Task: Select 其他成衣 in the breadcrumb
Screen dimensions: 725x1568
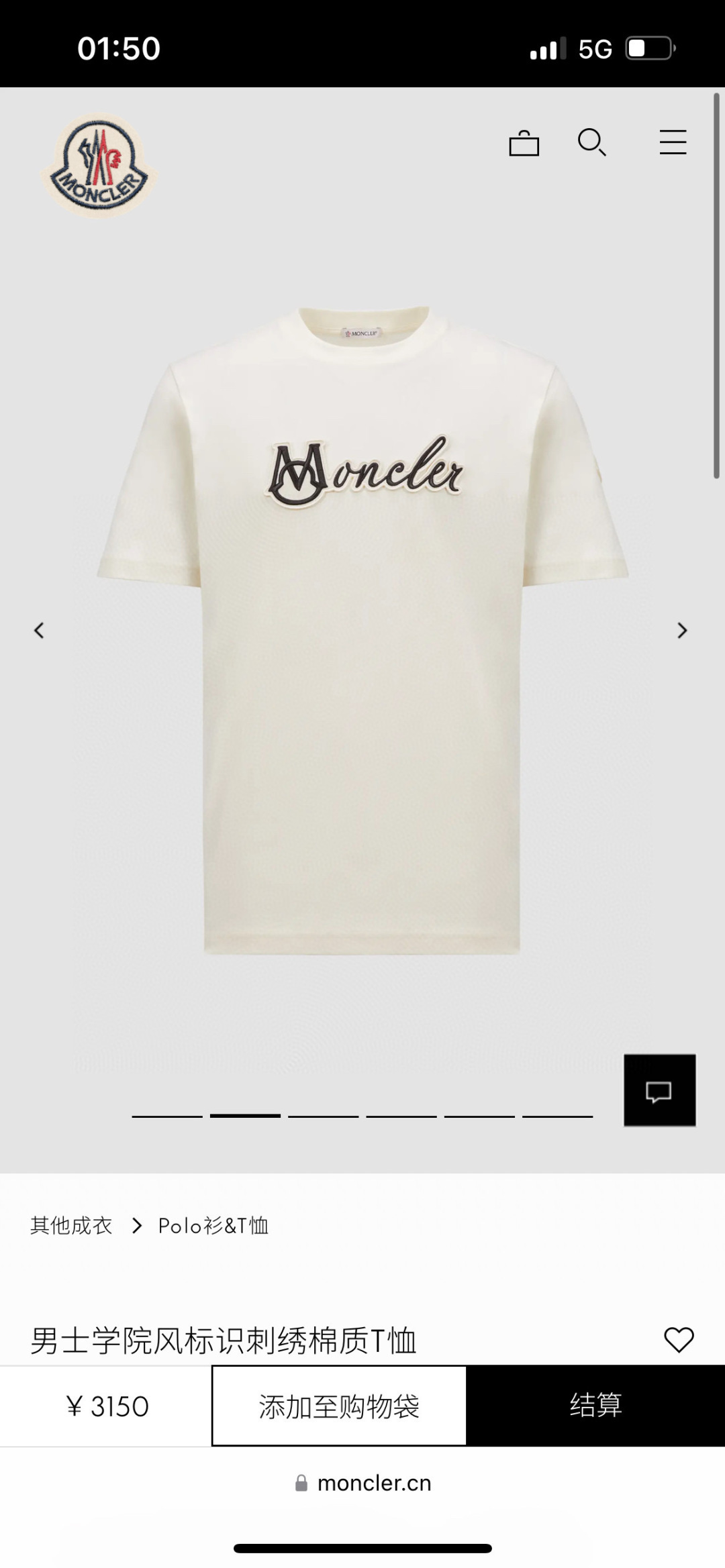Action: click(70, 1224)
